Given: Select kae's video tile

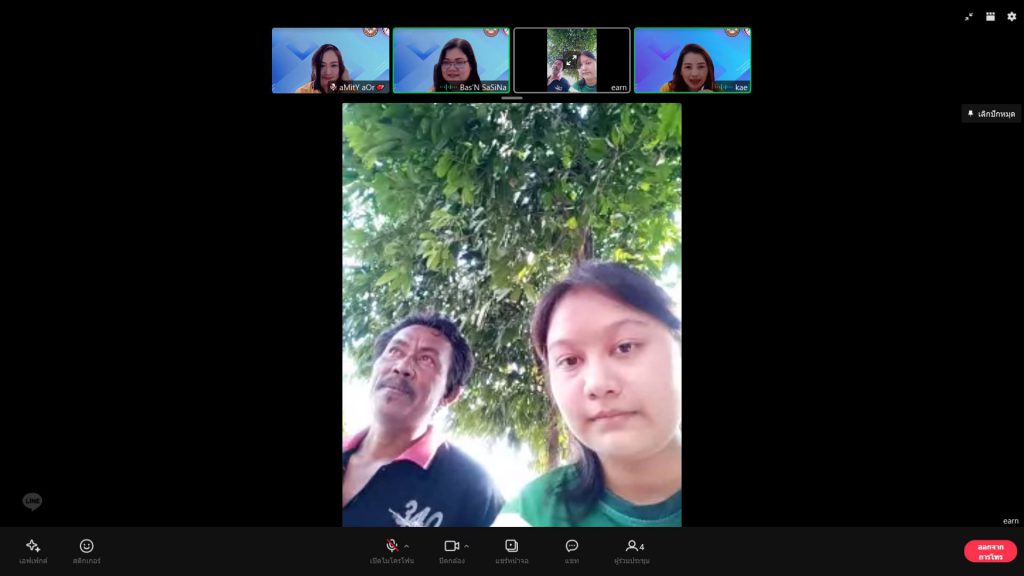Looking at the screenshot, I should [x=692, y=60].
